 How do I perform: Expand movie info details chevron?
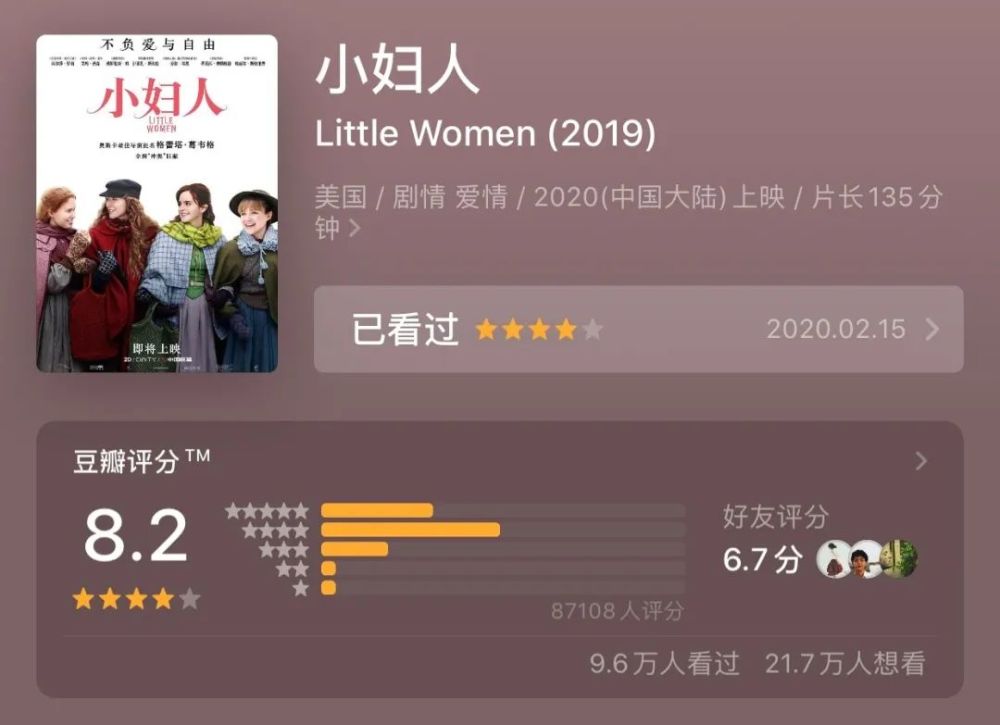tap(355, 228)
